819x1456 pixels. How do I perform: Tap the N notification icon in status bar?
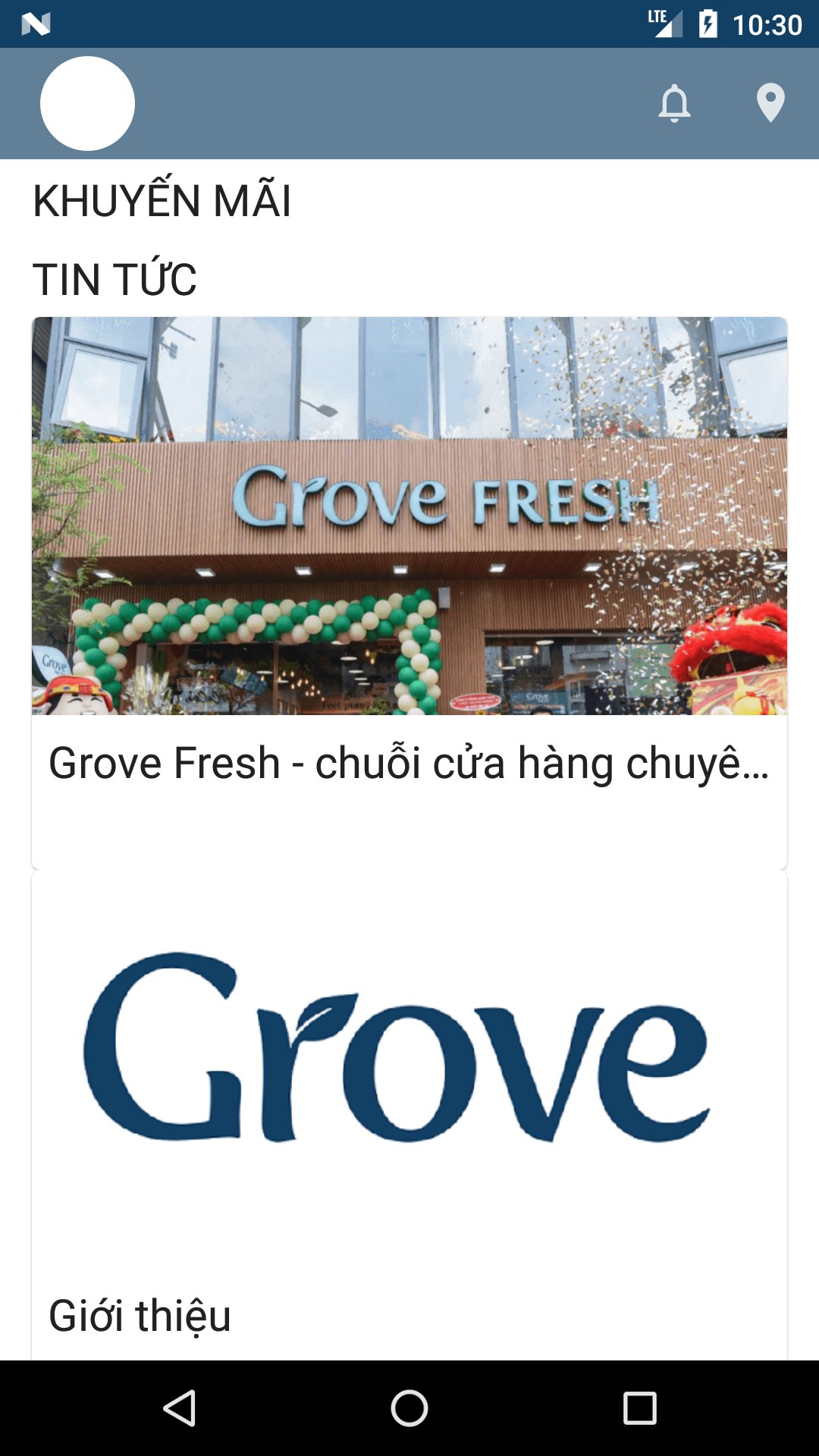tap(36, 24)
